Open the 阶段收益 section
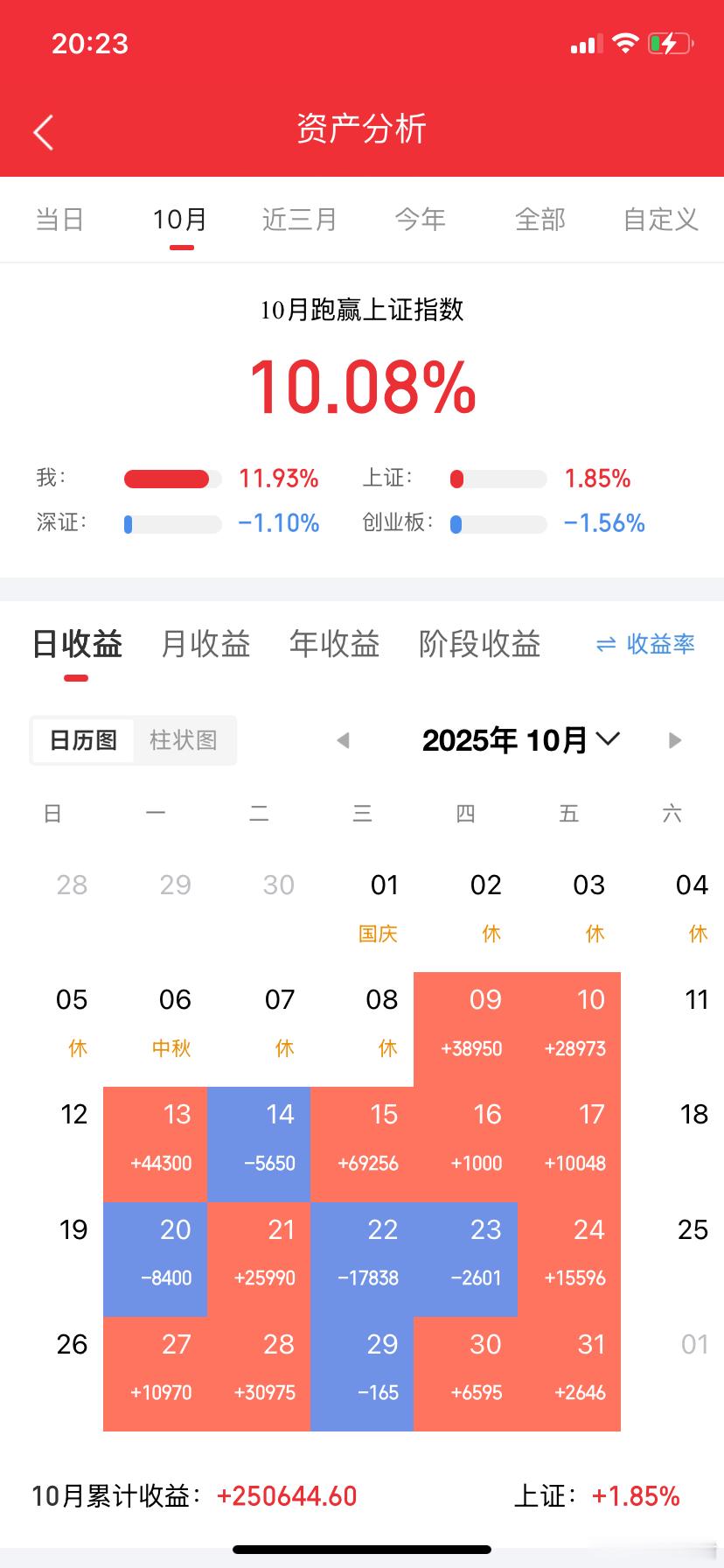The image size is (724, 1568). (x=481, y=645)
